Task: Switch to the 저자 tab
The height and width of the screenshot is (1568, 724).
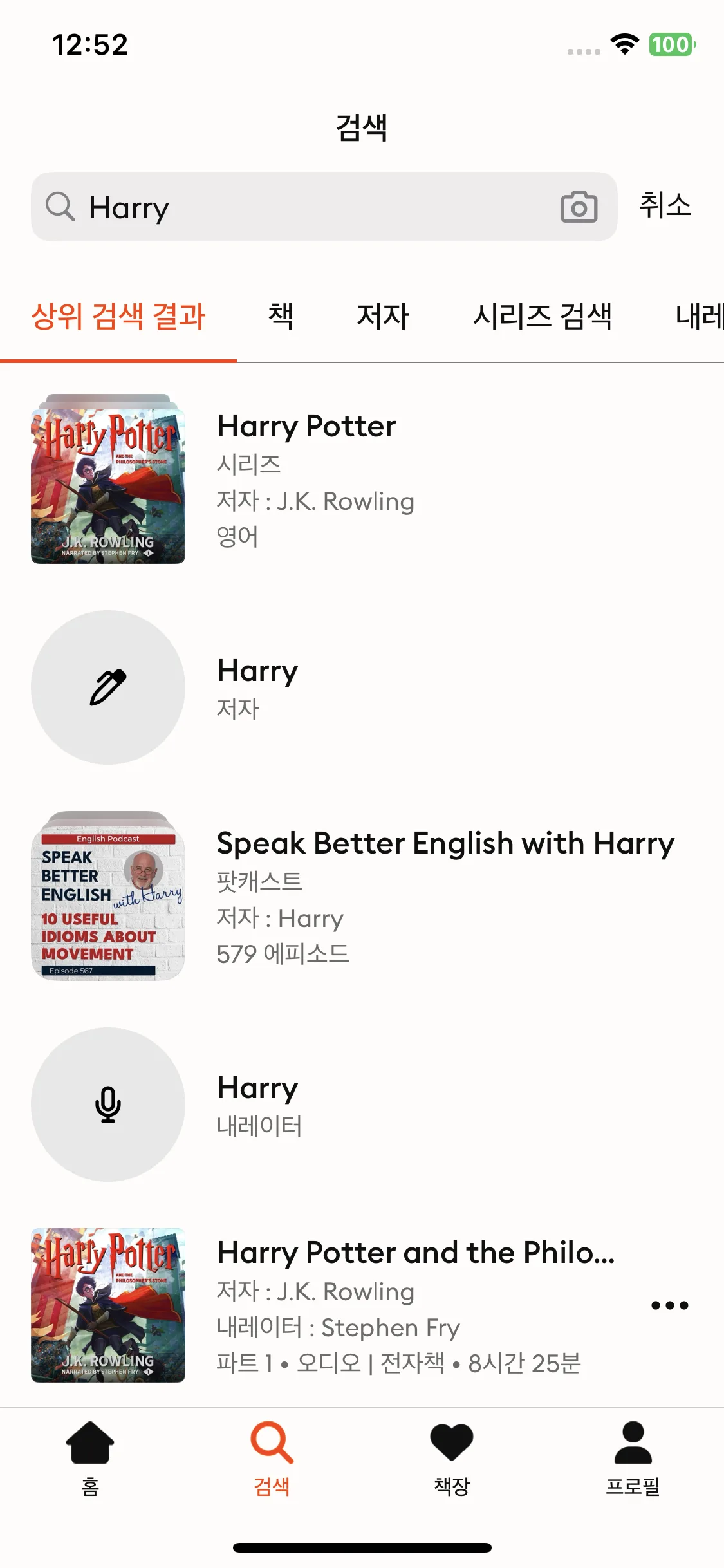Action: click(x=383, y=317)
